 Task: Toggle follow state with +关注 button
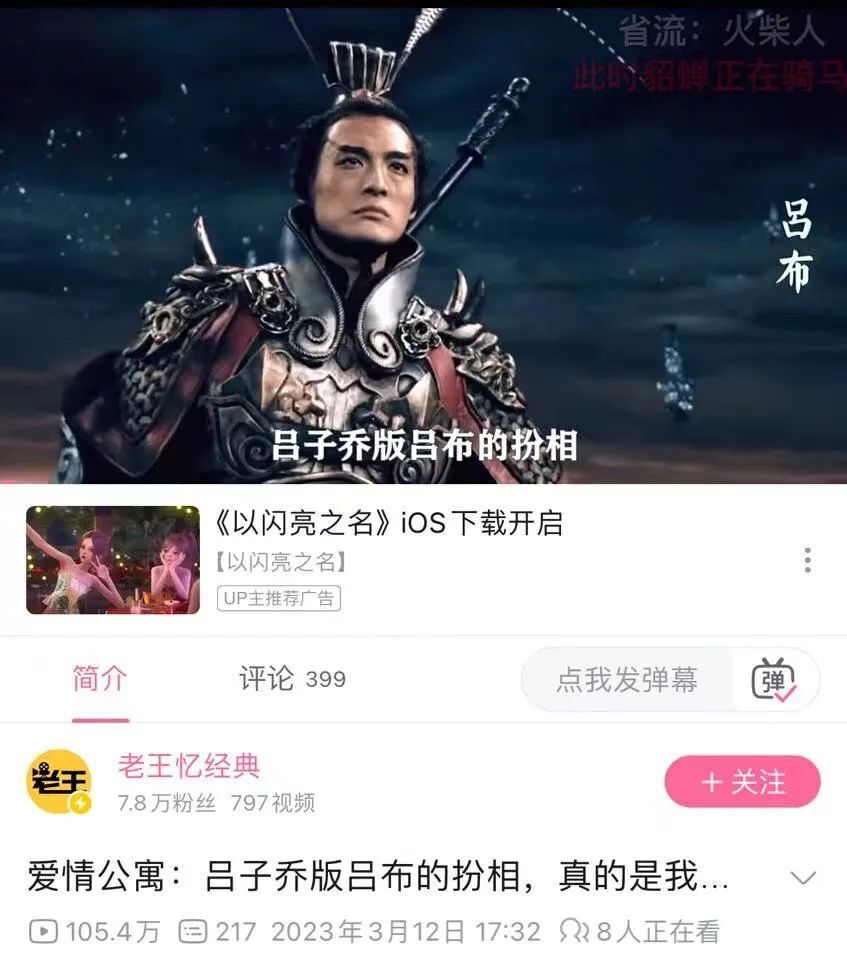click(742, 781)
